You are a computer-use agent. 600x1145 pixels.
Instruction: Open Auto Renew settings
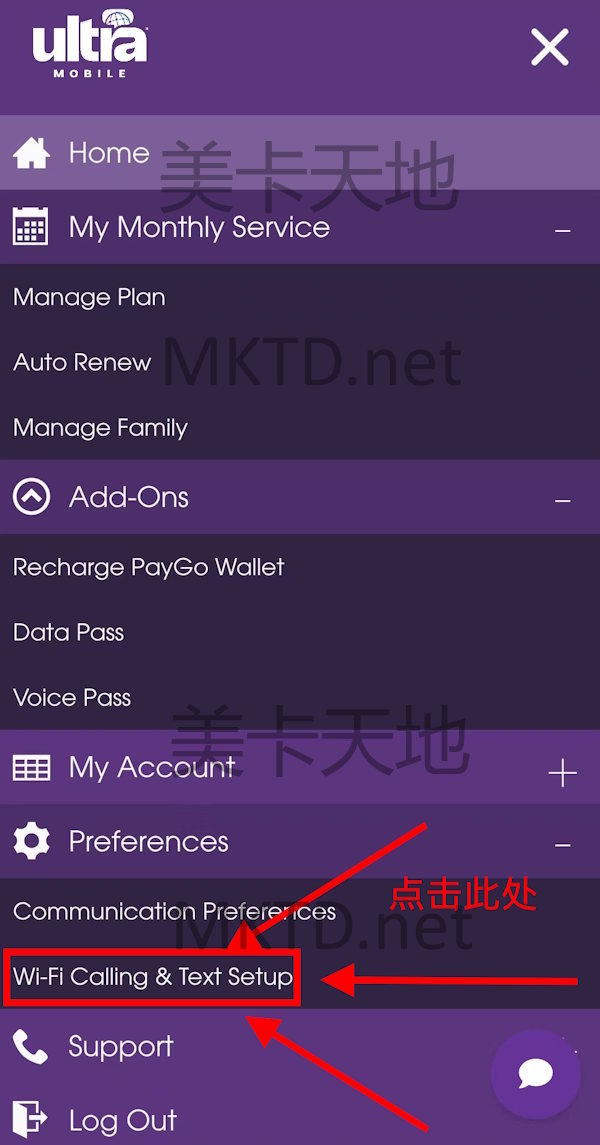pyautogui.click(x=82, y=362)
